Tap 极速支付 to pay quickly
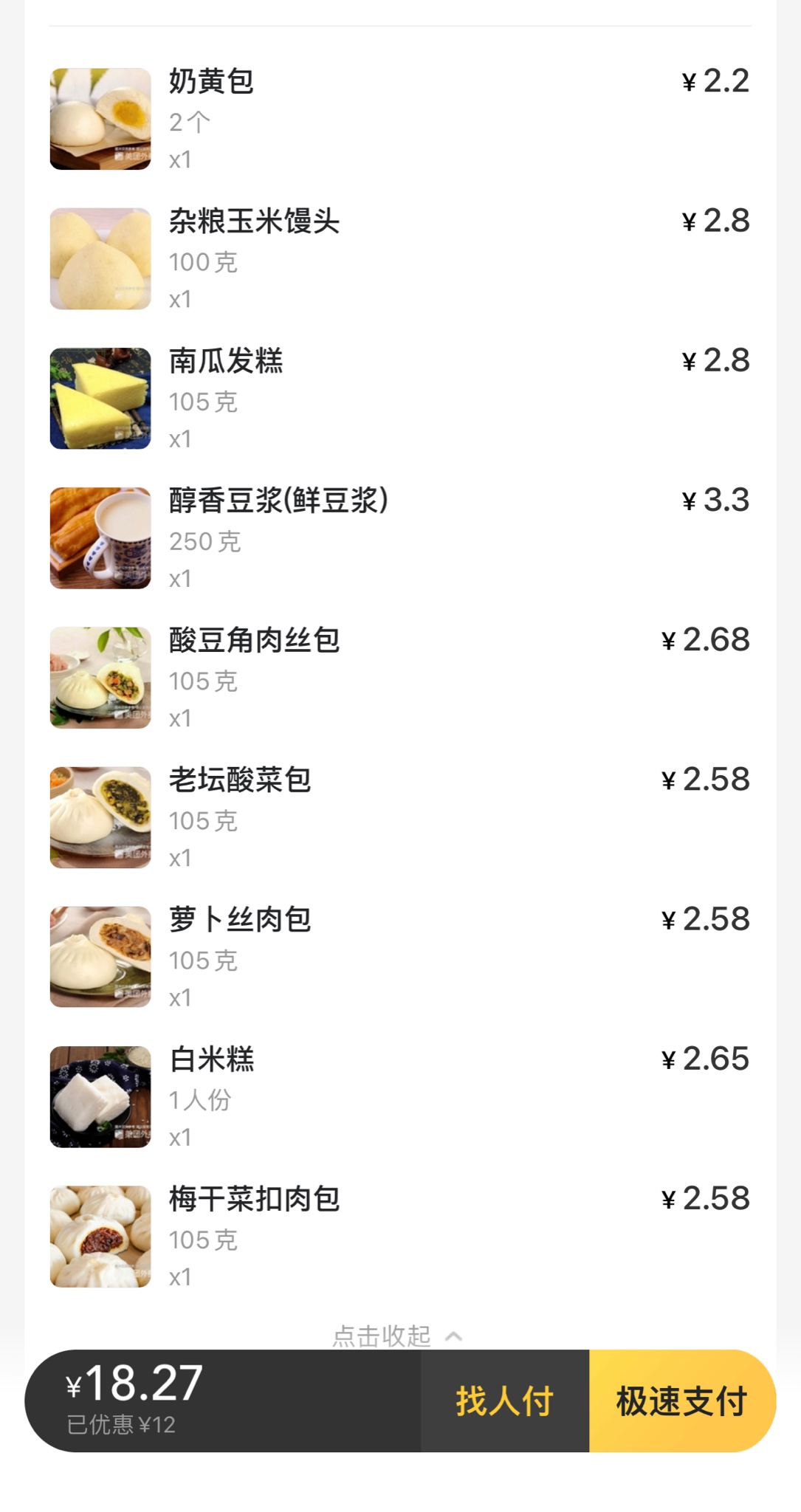The width and height of the screenshot is (801, 1512). coord(681,1401)
